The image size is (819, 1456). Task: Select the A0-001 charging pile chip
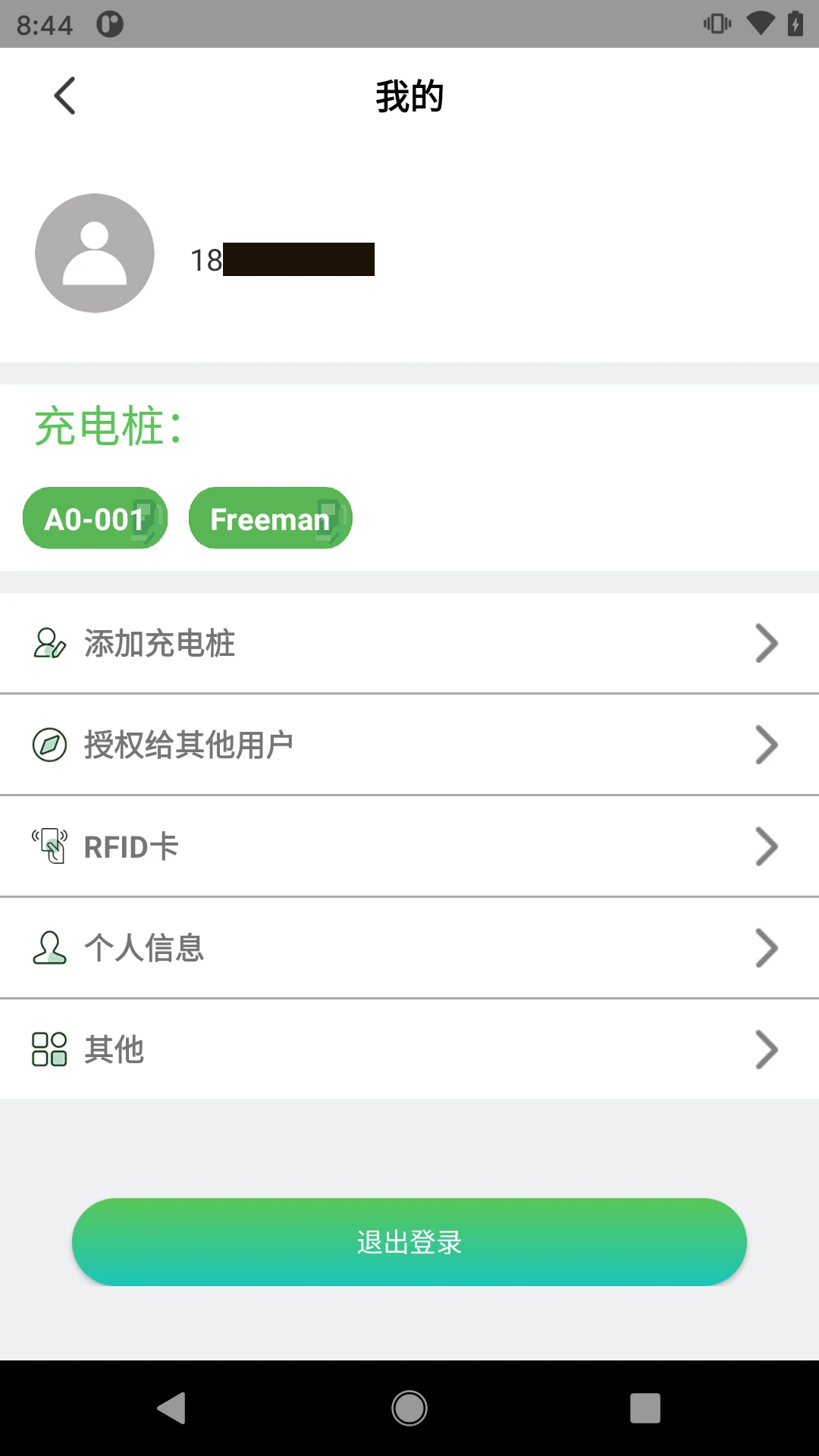(x=95, y=519)
